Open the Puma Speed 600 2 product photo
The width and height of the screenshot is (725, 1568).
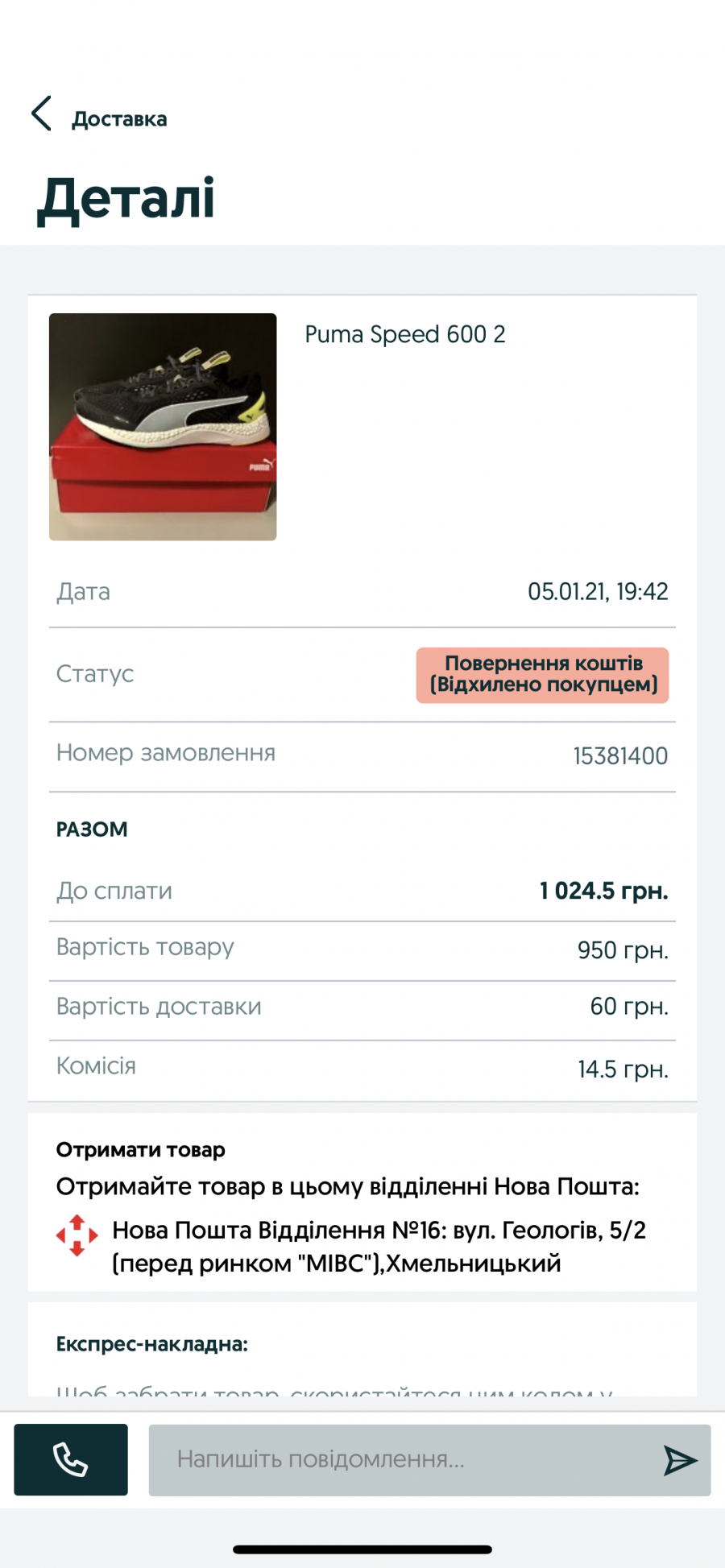[x=163, y=427]
